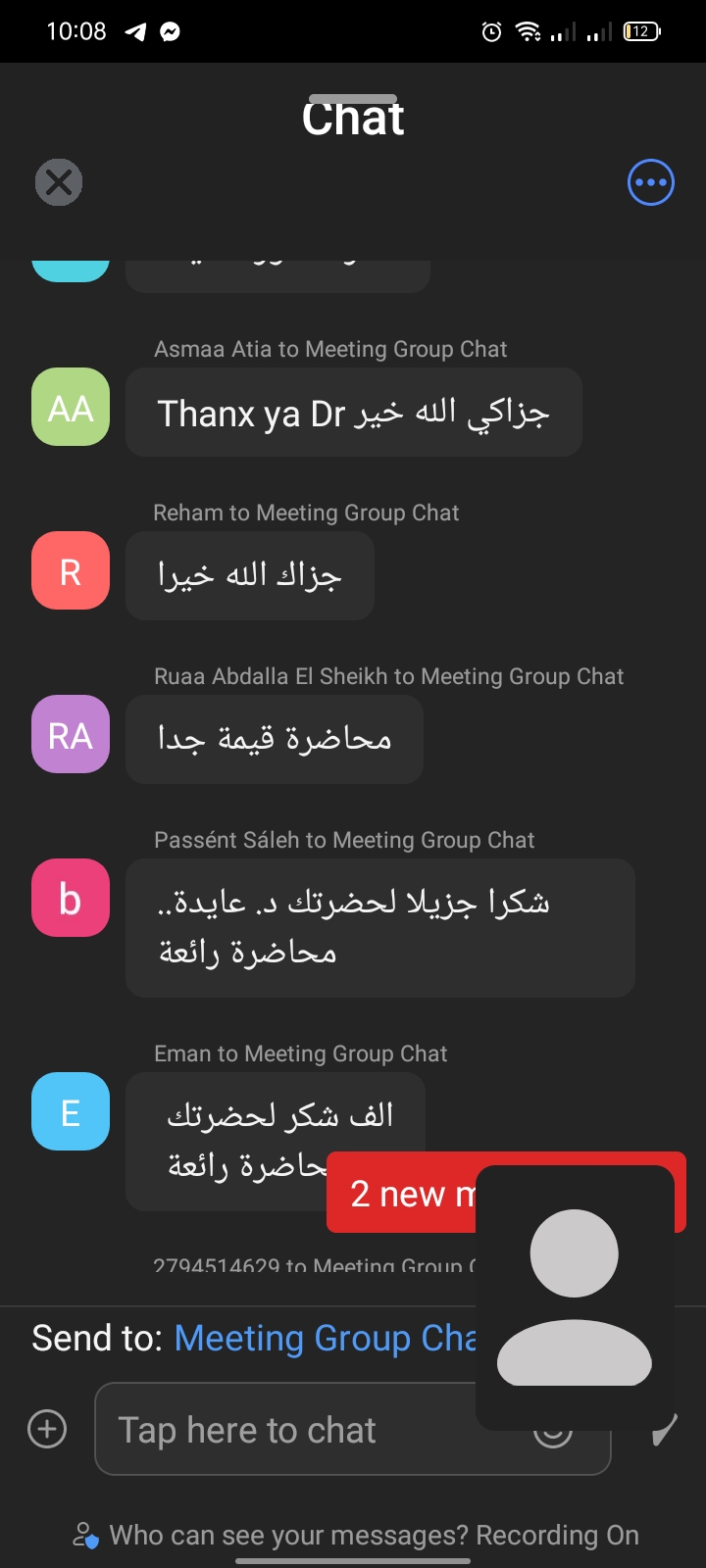Viewport: 706px width, 1568px height.
Task: Open the chat options menu
Action: 650,182
